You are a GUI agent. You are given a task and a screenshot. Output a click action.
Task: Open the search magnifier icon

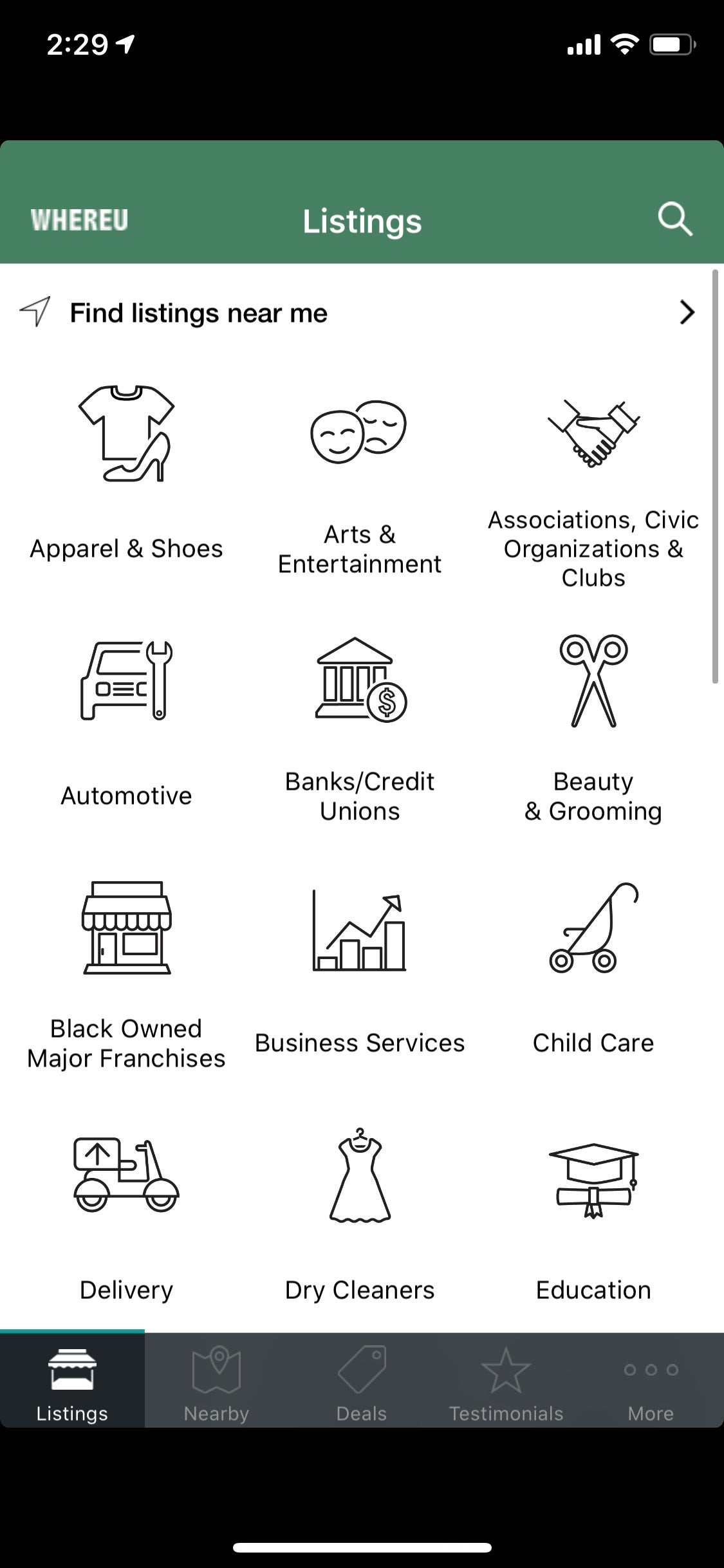[675, 219]
